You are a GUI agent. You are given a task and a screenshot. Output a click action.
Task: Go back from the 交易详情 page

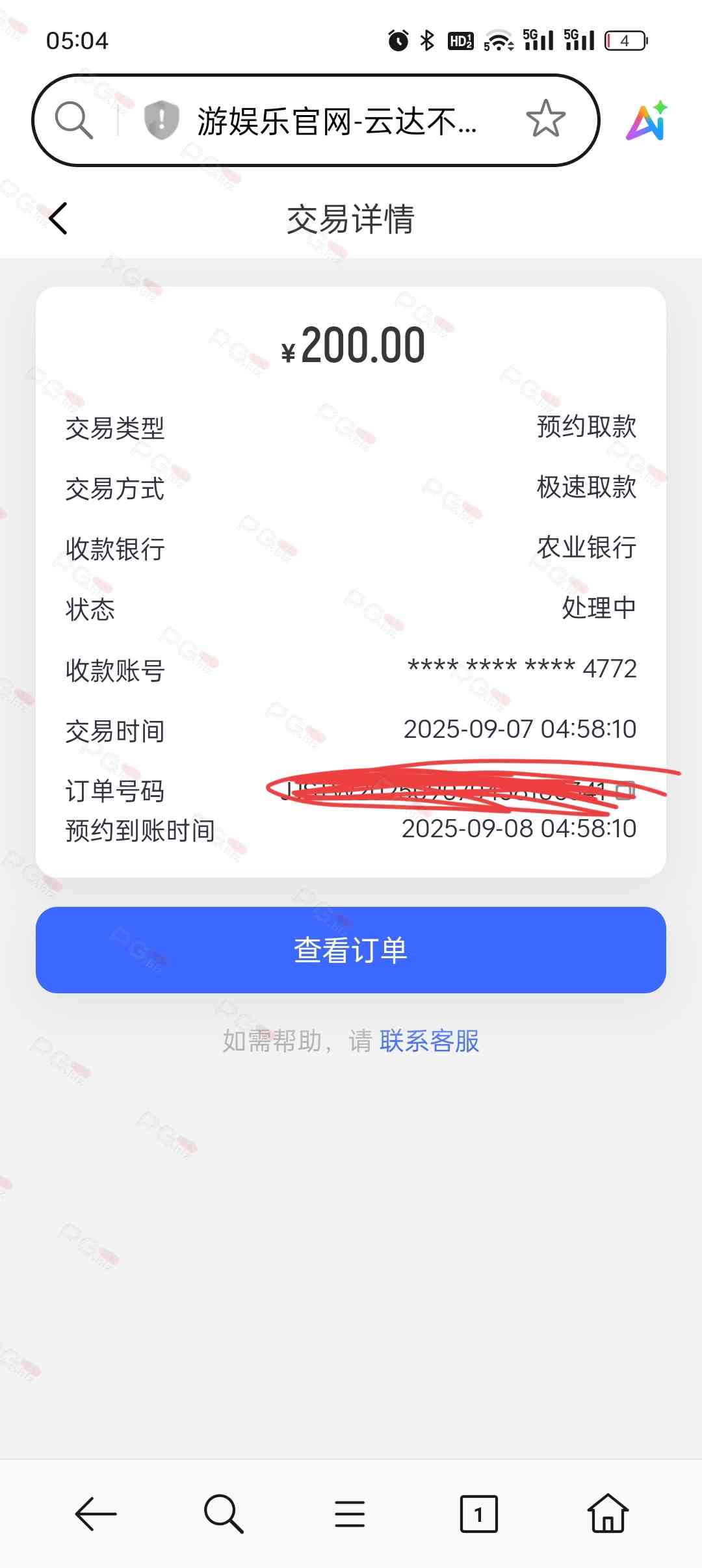58,218
